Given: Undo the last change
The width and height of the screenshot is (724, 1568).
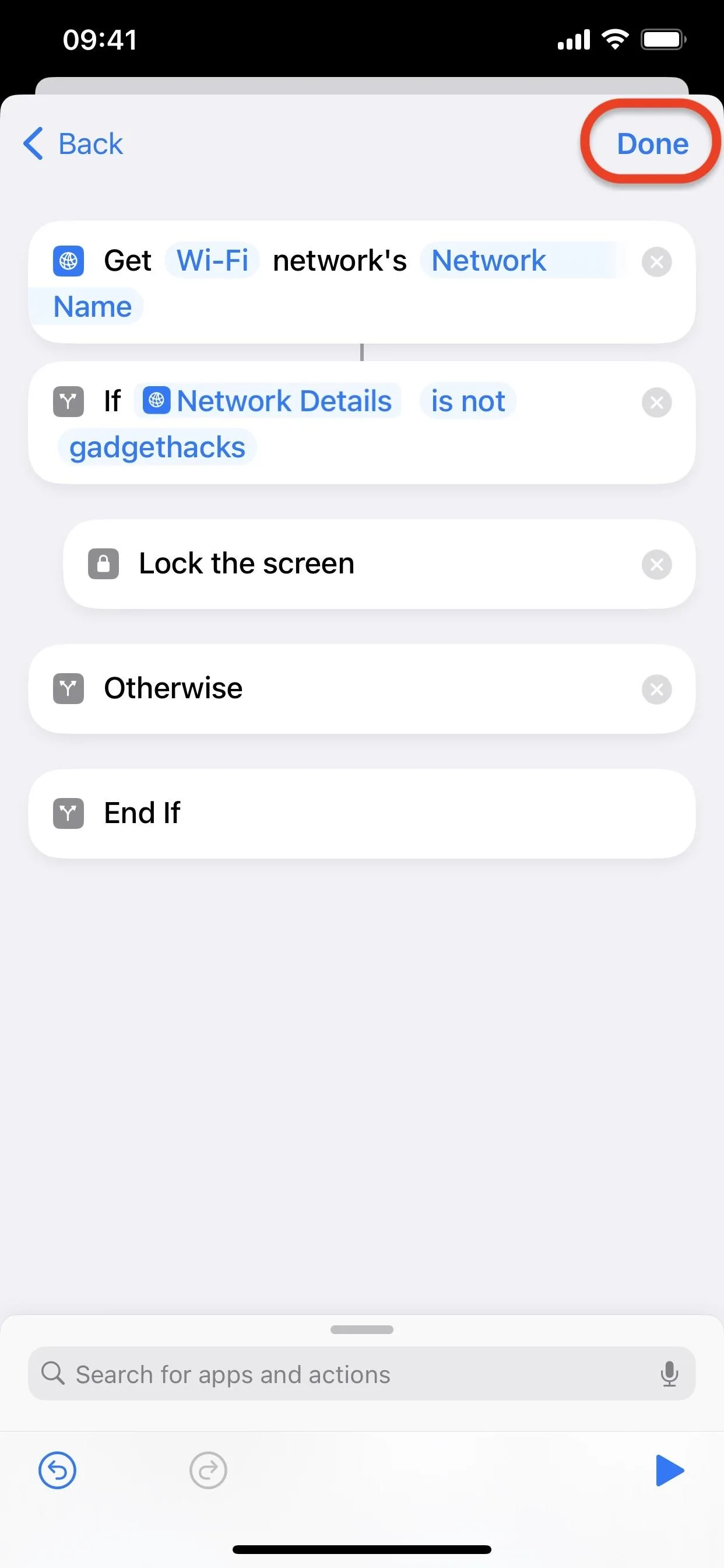Looking at the screenshot, I should tap(57, 1470).
